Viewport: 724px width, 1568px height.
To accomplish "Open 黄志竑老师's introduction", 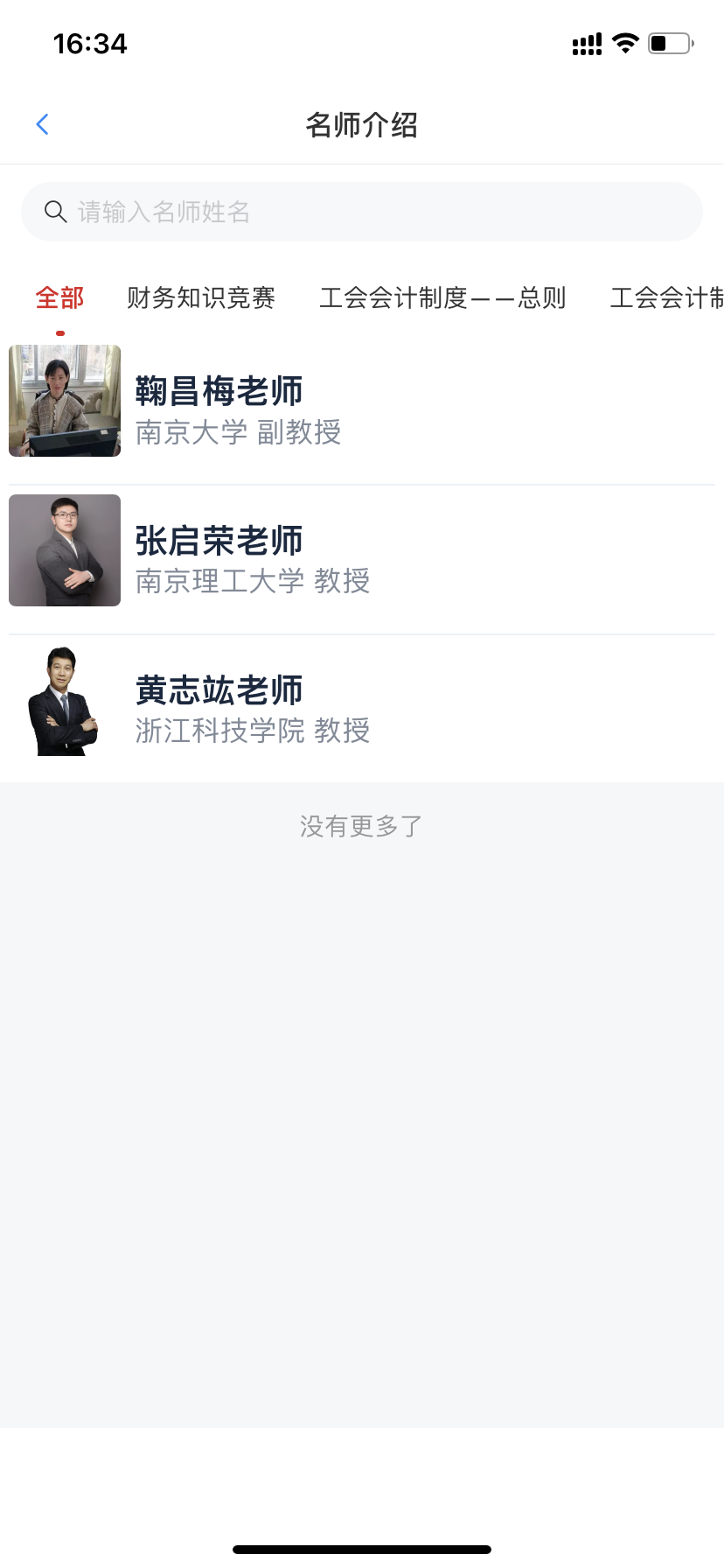I will [x=362, y=709].
